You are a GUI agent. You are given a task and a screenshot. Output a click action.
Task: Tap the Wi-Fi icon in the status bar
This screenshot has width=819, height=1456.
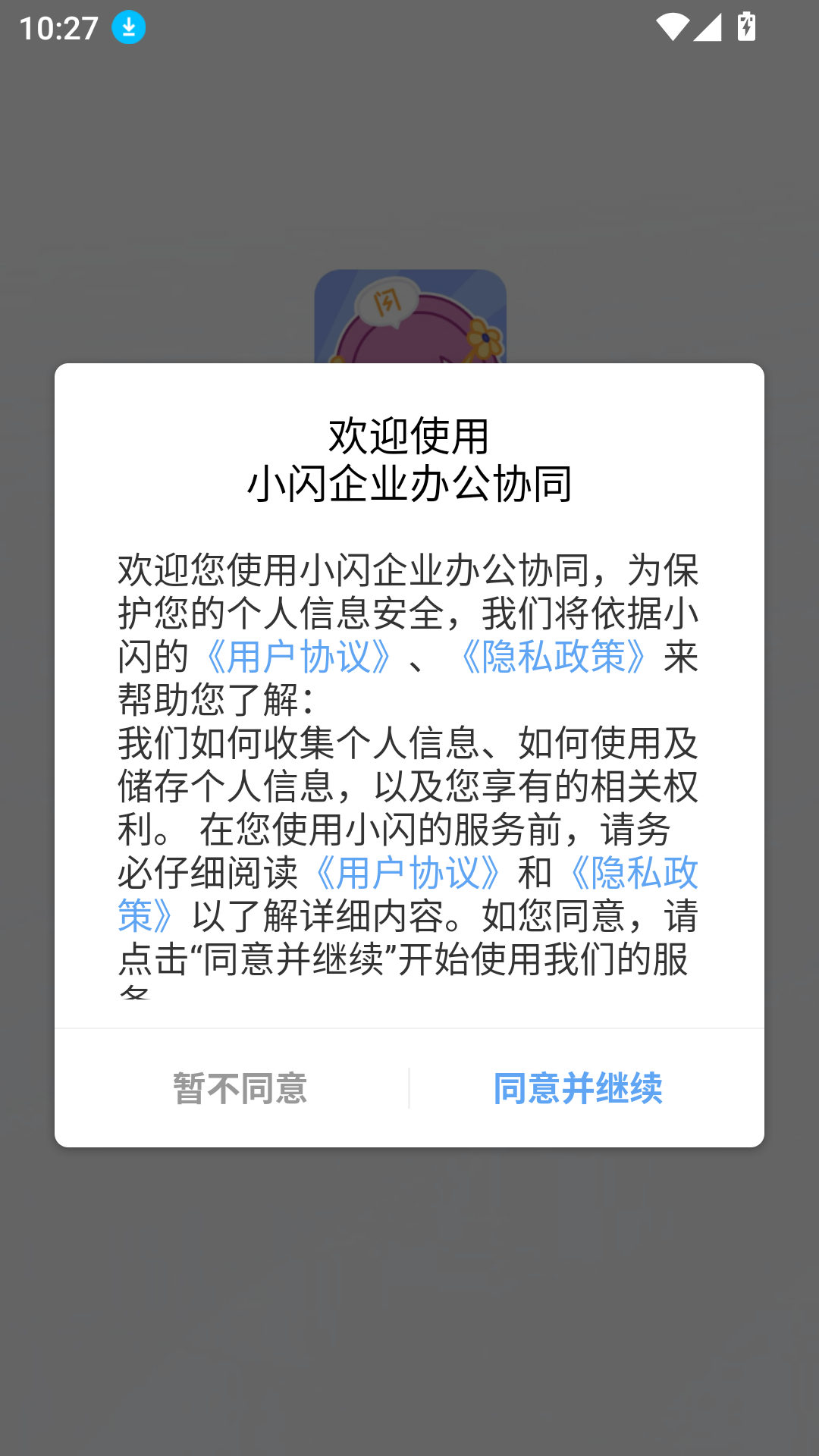pyautogui.click(x=673, y=26)
